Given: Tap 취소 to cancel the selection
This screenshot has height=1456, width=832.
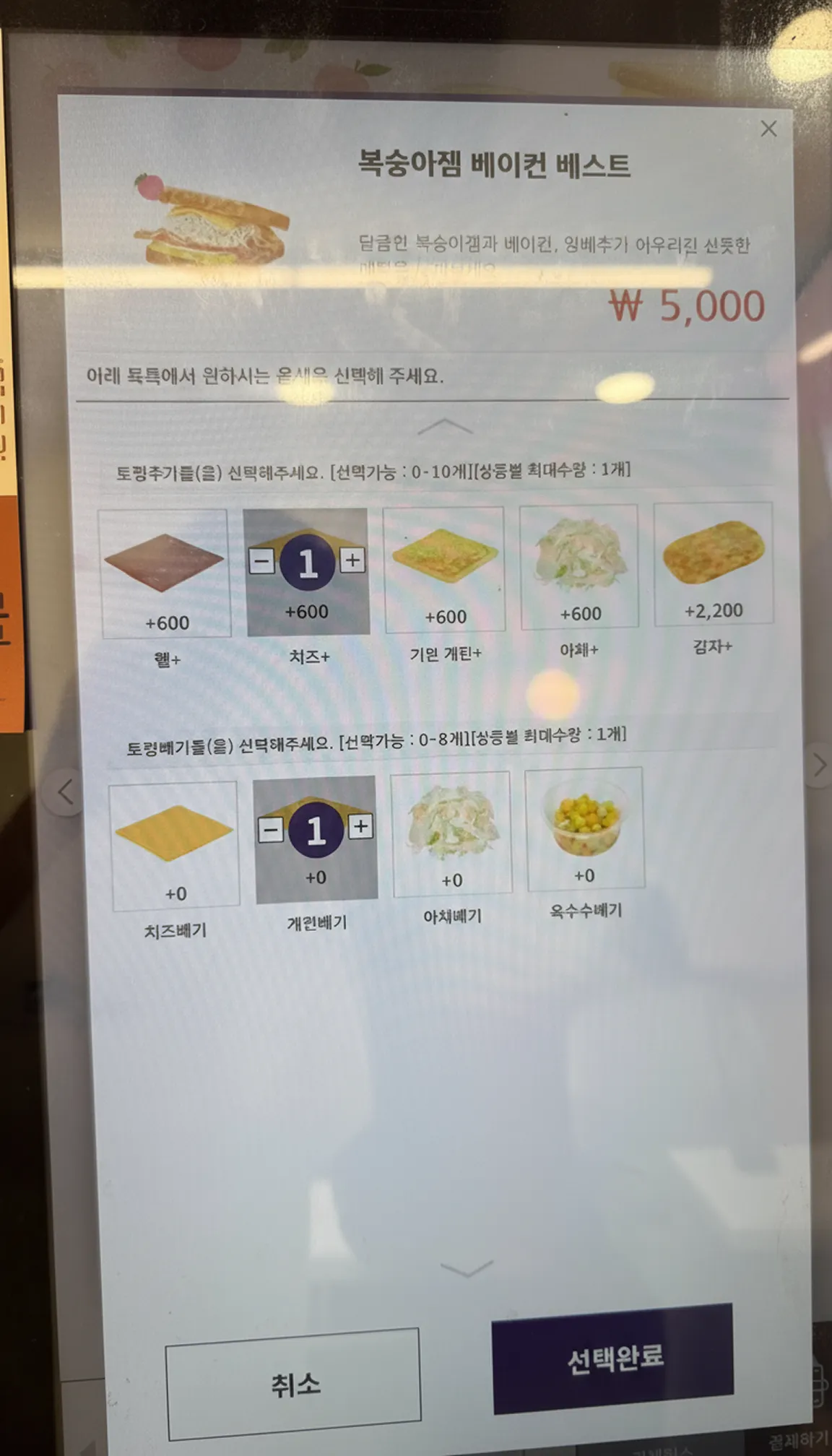Looking at the screenshot, I should (293, 1384).
